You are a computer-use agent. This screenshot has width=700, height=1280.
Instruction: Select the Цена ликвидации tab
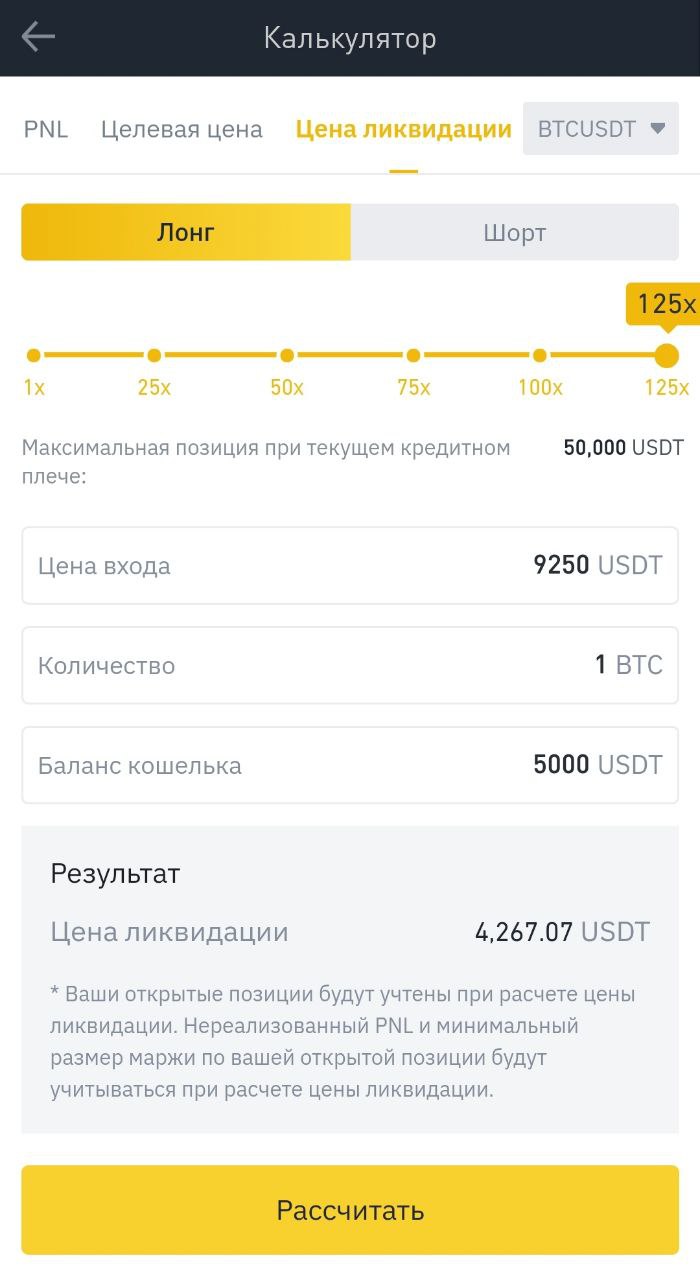pyautogui.click(x=404, y=129)
